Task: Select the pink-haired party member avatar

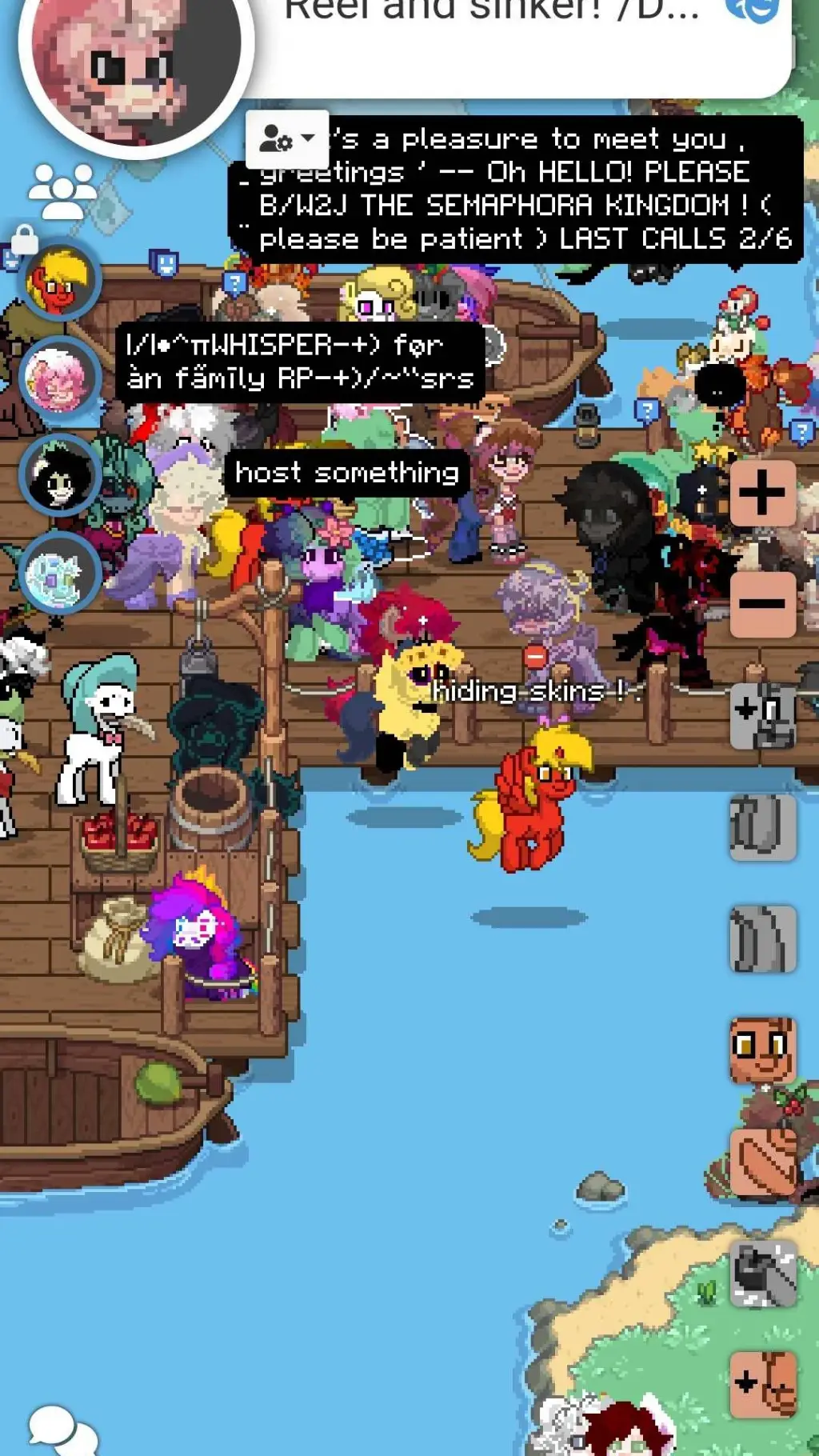Action: tap(59, 378)
